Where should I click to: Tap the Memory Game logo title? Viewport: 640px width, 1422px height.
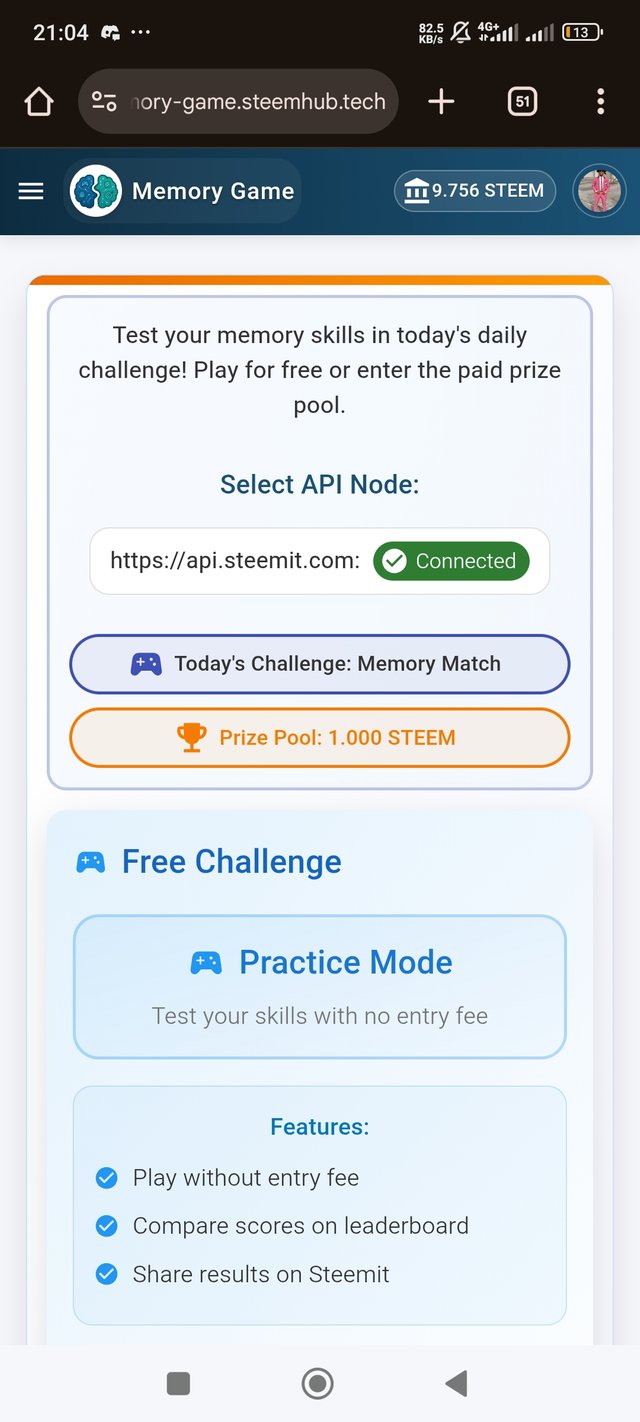[x=183, y=191]
